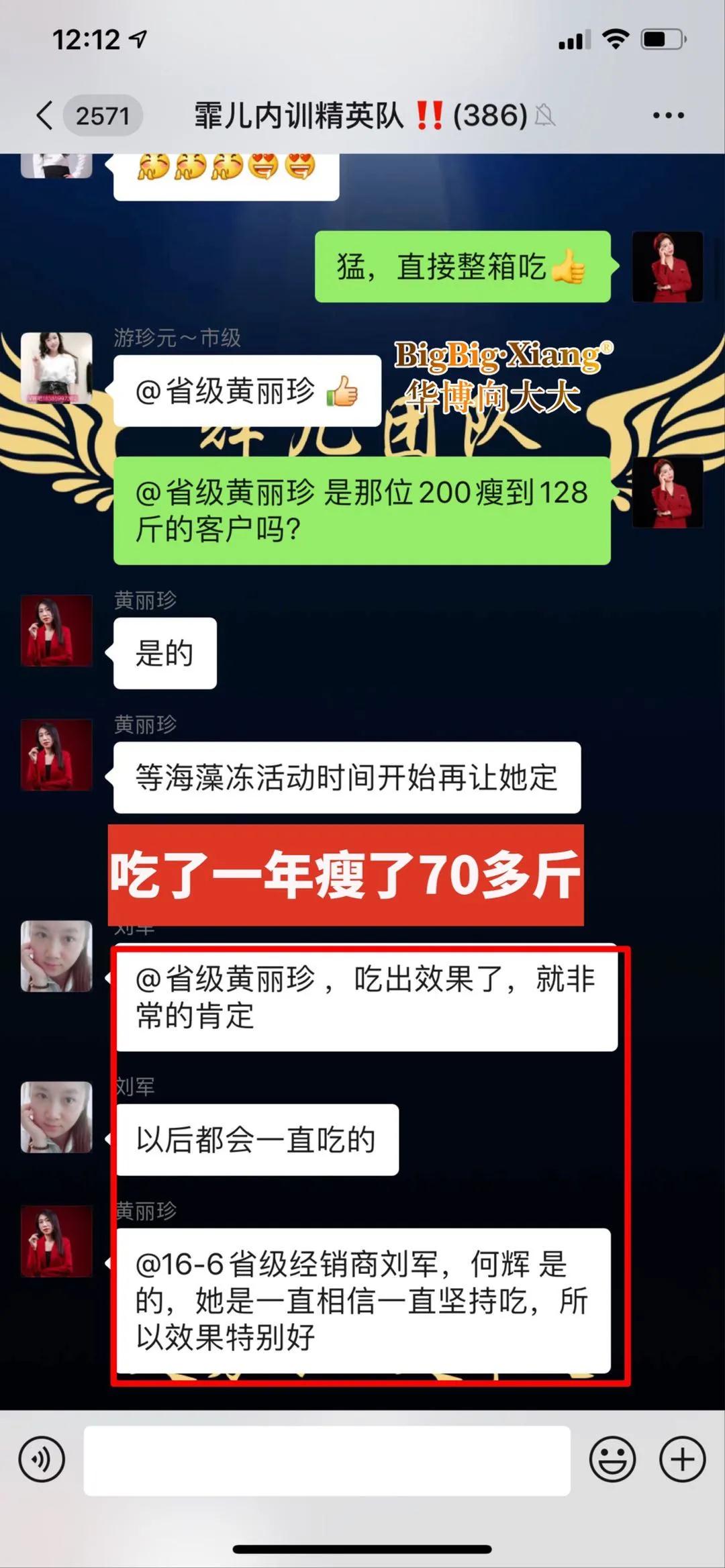The height and width of the screenshot is (1568, 725).
Task: Focus the message text field
Action: point(327,1461)
